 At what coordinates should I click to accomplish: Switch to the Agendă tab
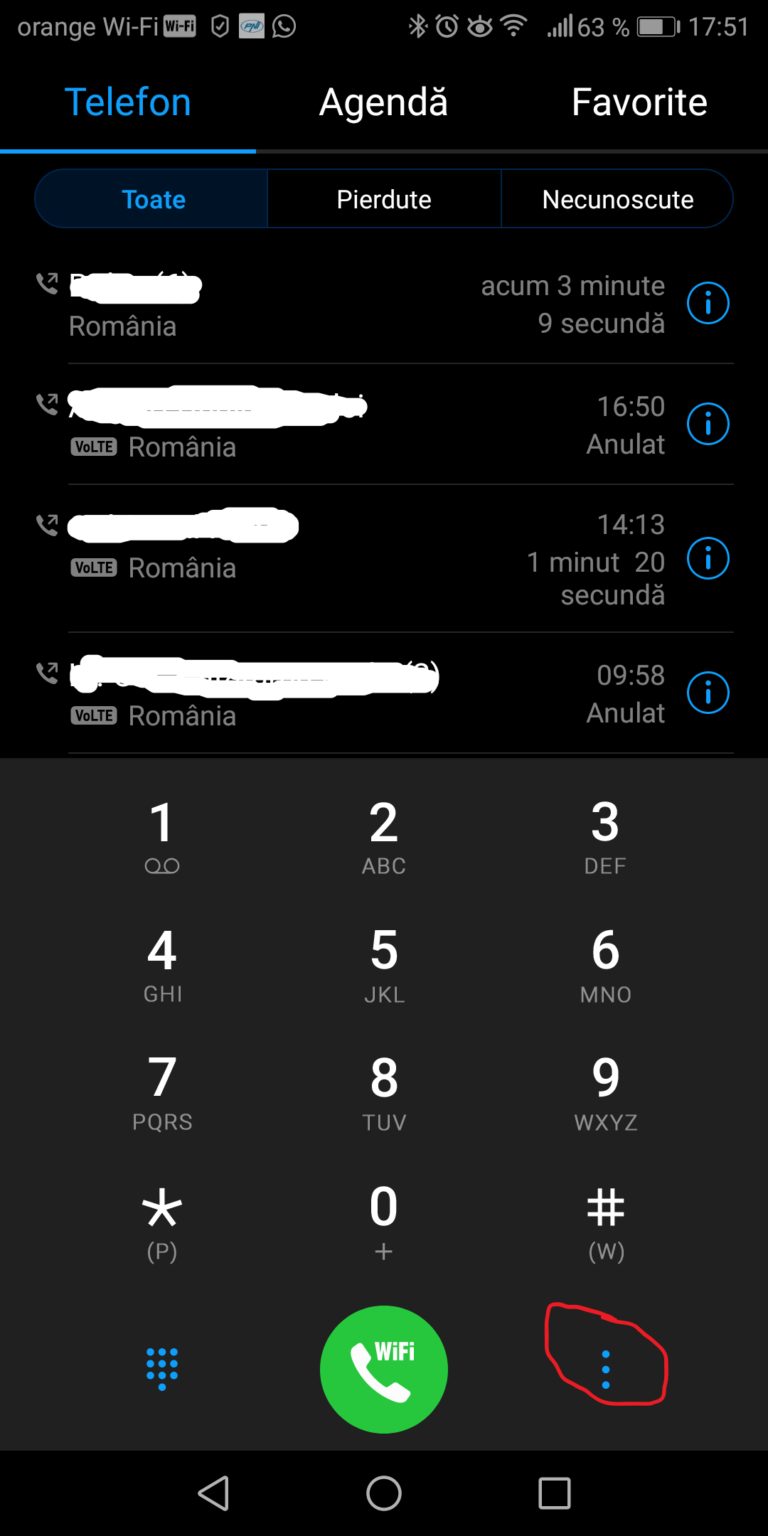[383, 101]
